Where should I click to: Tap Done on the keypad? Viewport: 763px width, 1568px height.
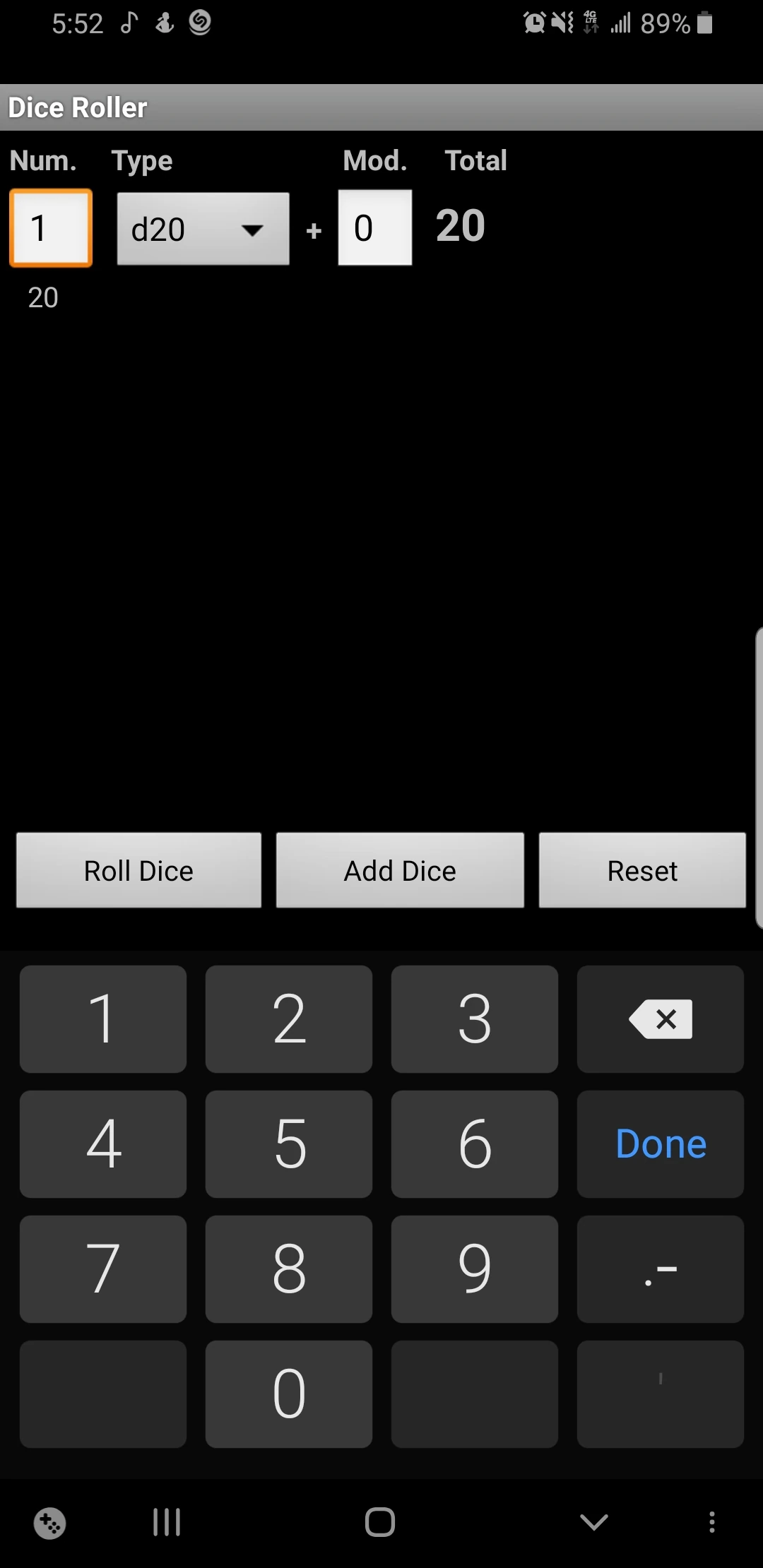click(x=660, y=1144)
